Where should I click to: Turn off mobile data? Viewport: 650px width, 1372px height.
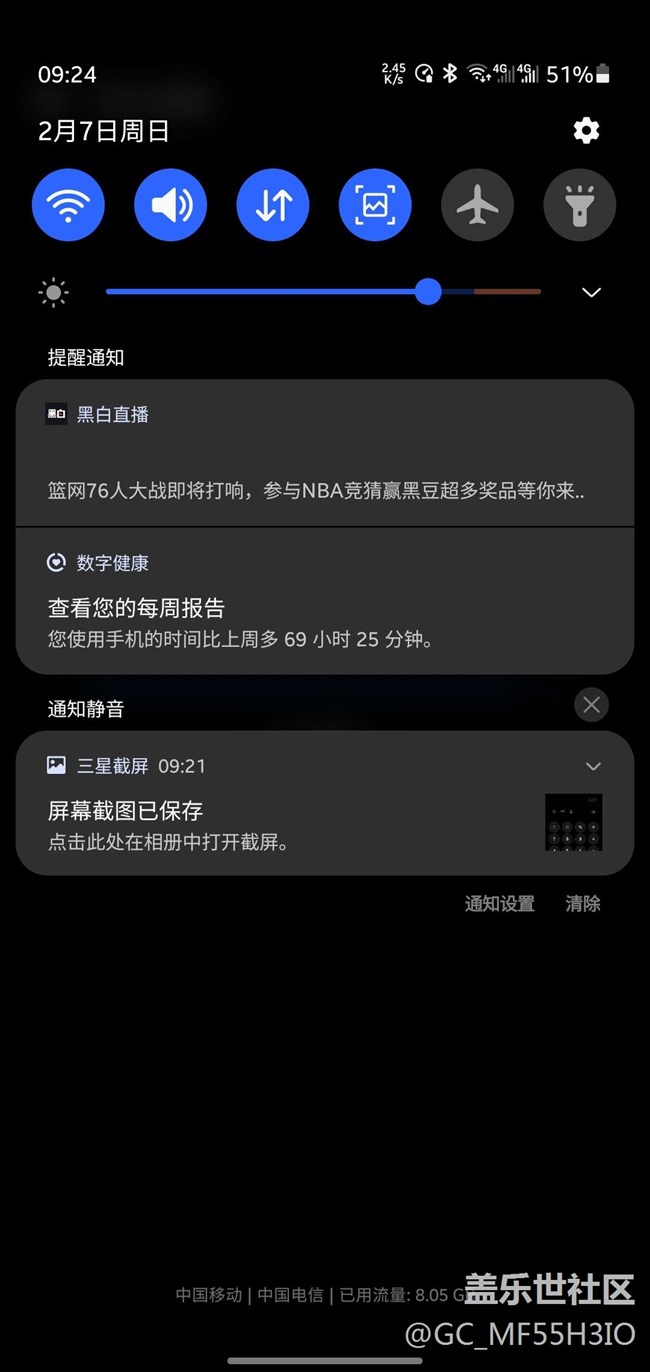273,205
